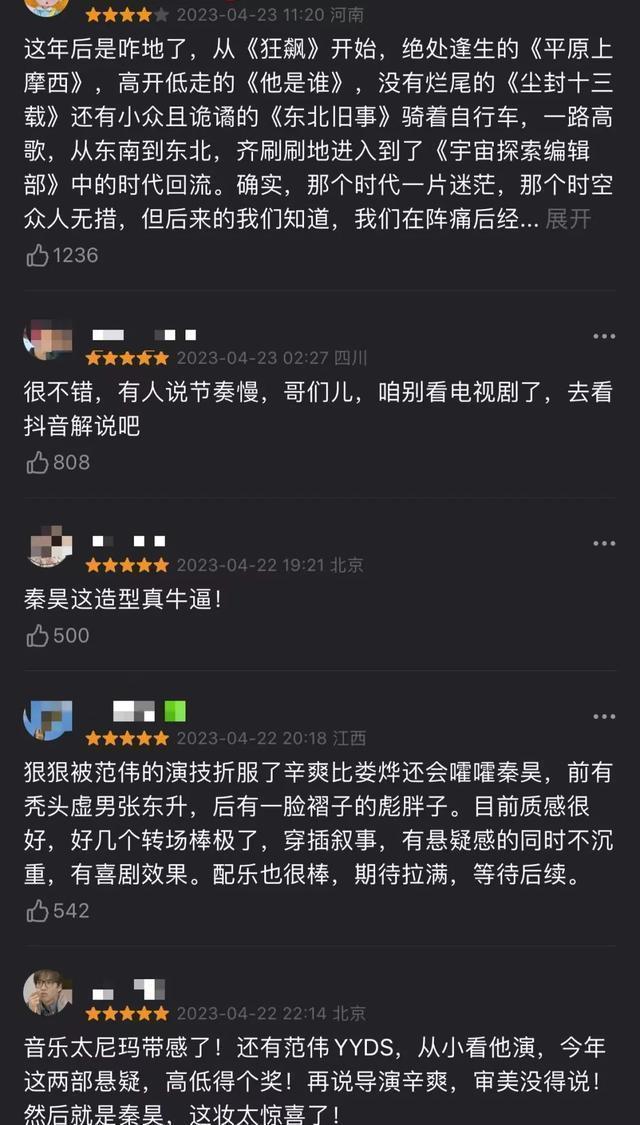Viewport: 640px width, 1125px height.
Task: Open overflow menu on the 四川 review
Action: click(603, 337)
